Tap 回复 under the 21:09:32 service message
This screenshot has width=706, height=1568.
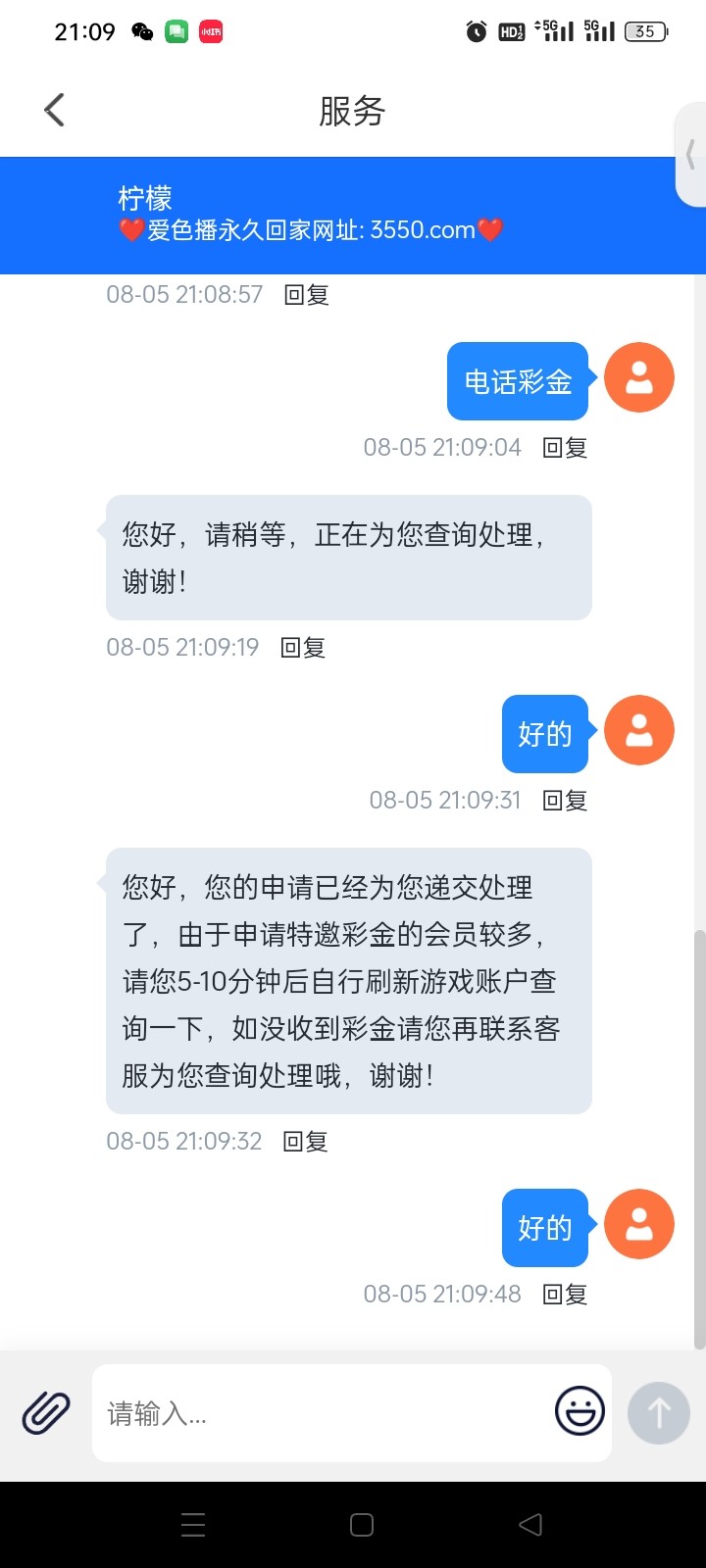[305, 1142]
